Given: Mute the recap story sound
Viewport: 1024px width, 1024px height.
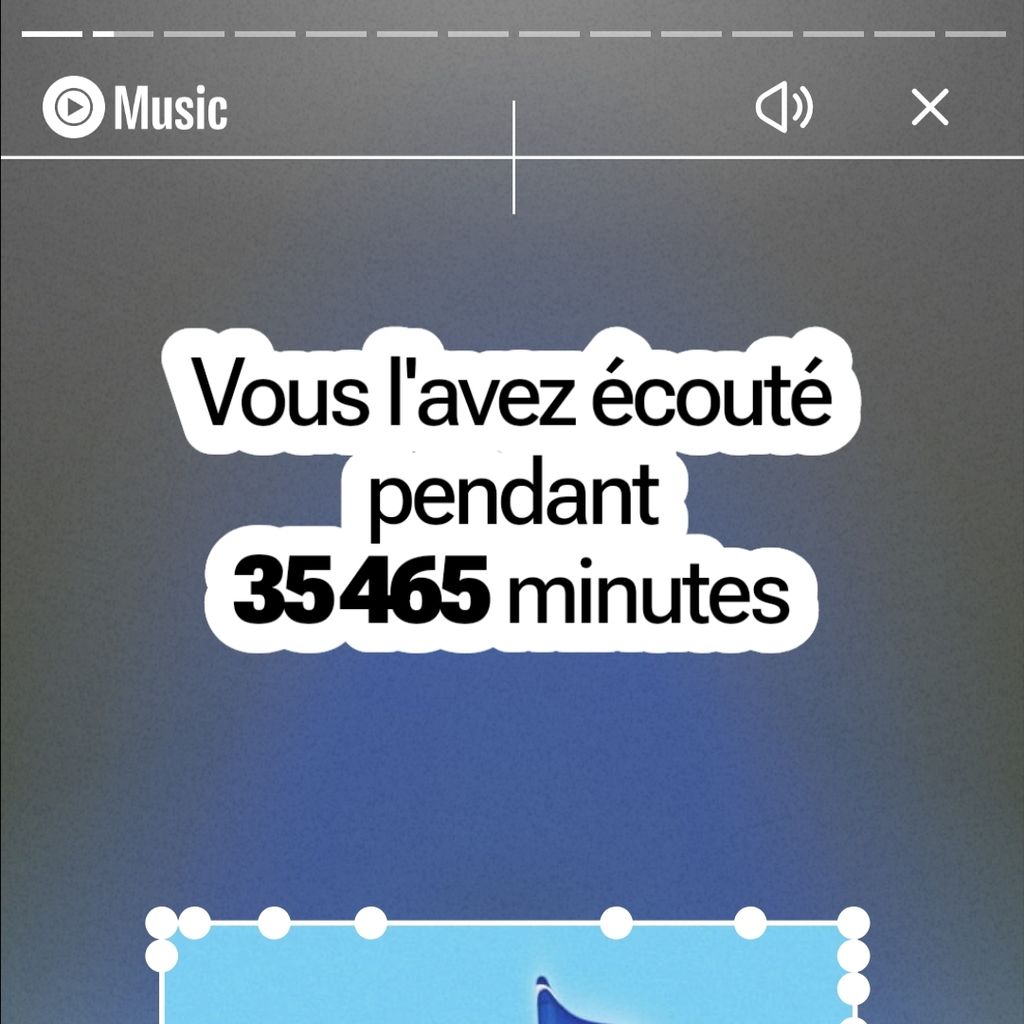Looking at the screenshot, I should [x=783, y=107].
